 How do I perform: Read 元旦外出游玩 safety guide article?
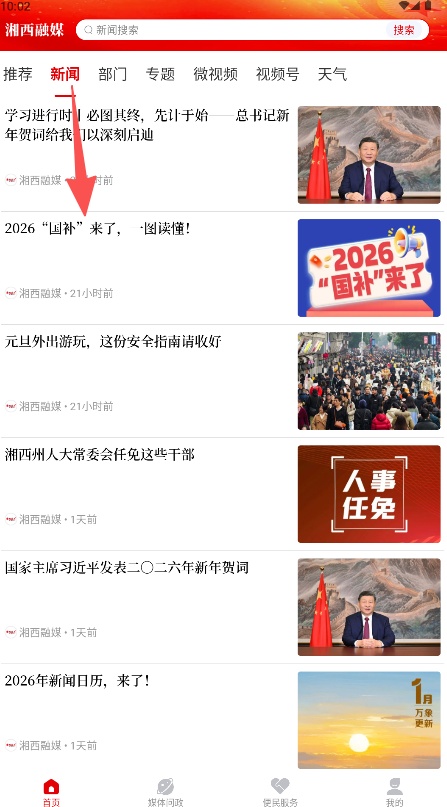tap(223, 381)
